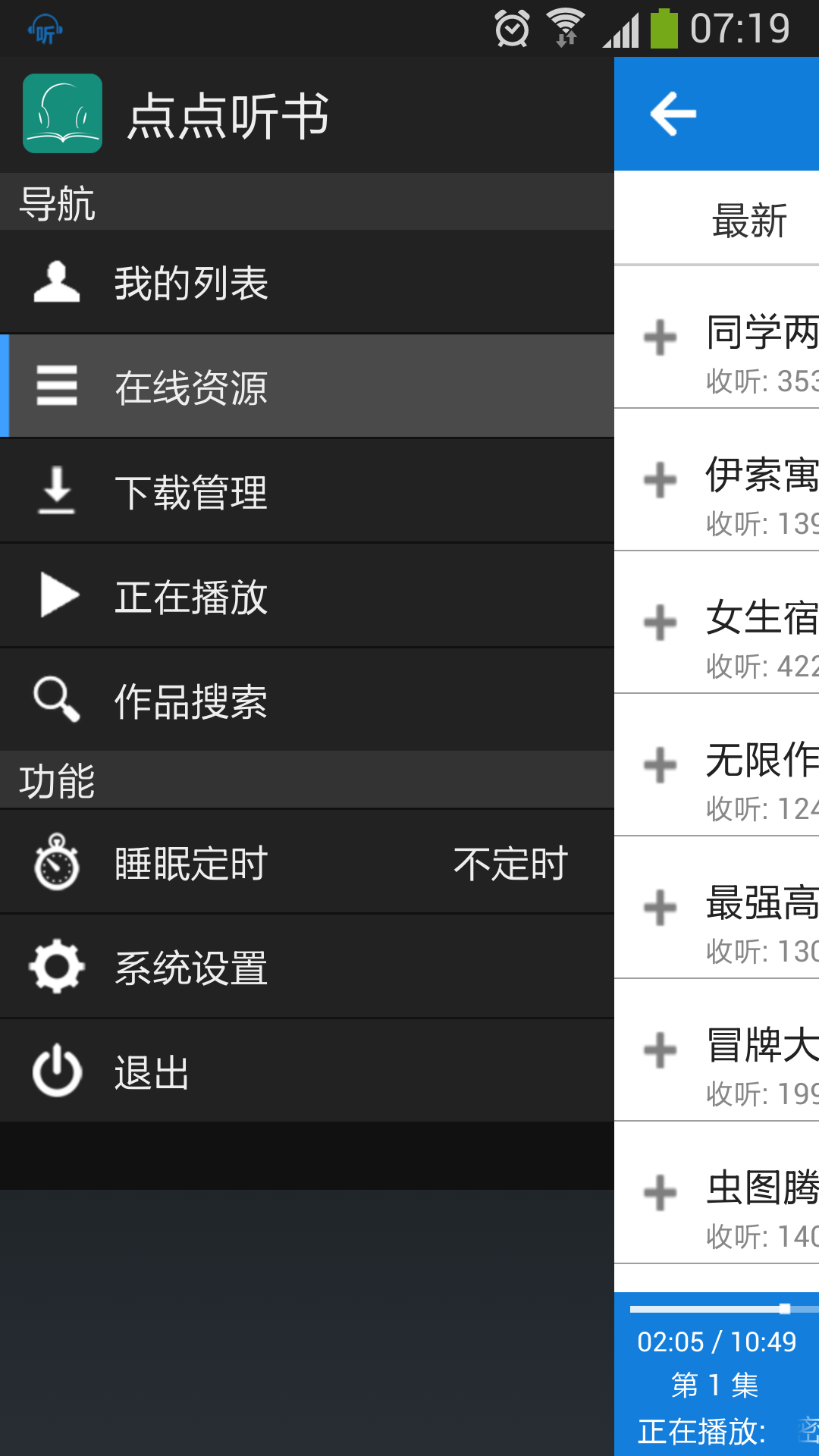The height and width of the screenshot is (1456, 819).
Task: Open 作品搜索
Action: tap(306, 700)
